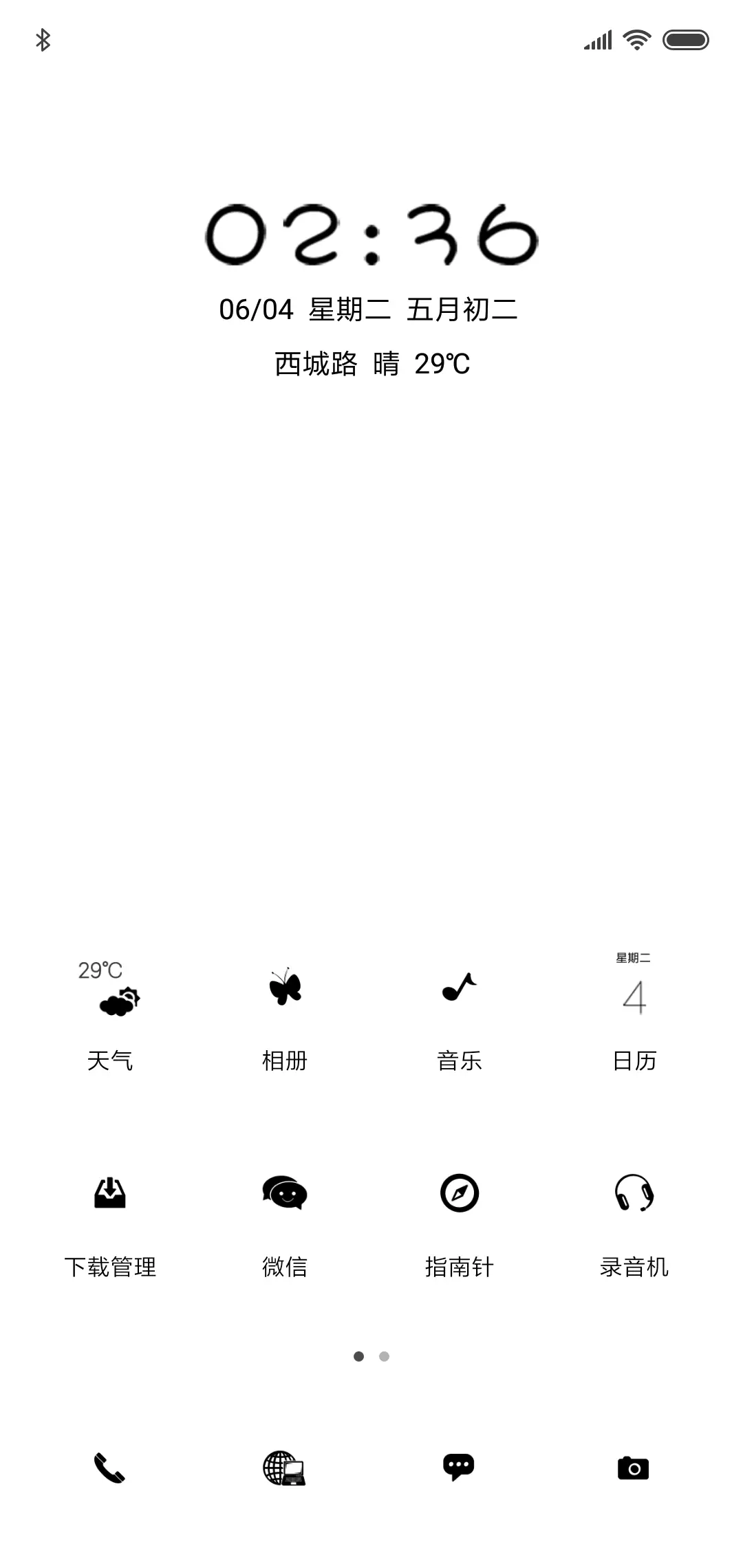Image resolution: width=743 pixels, height=1568 pixels.
Task: Open the Camera from the dock
Action: pos(634,1469)
